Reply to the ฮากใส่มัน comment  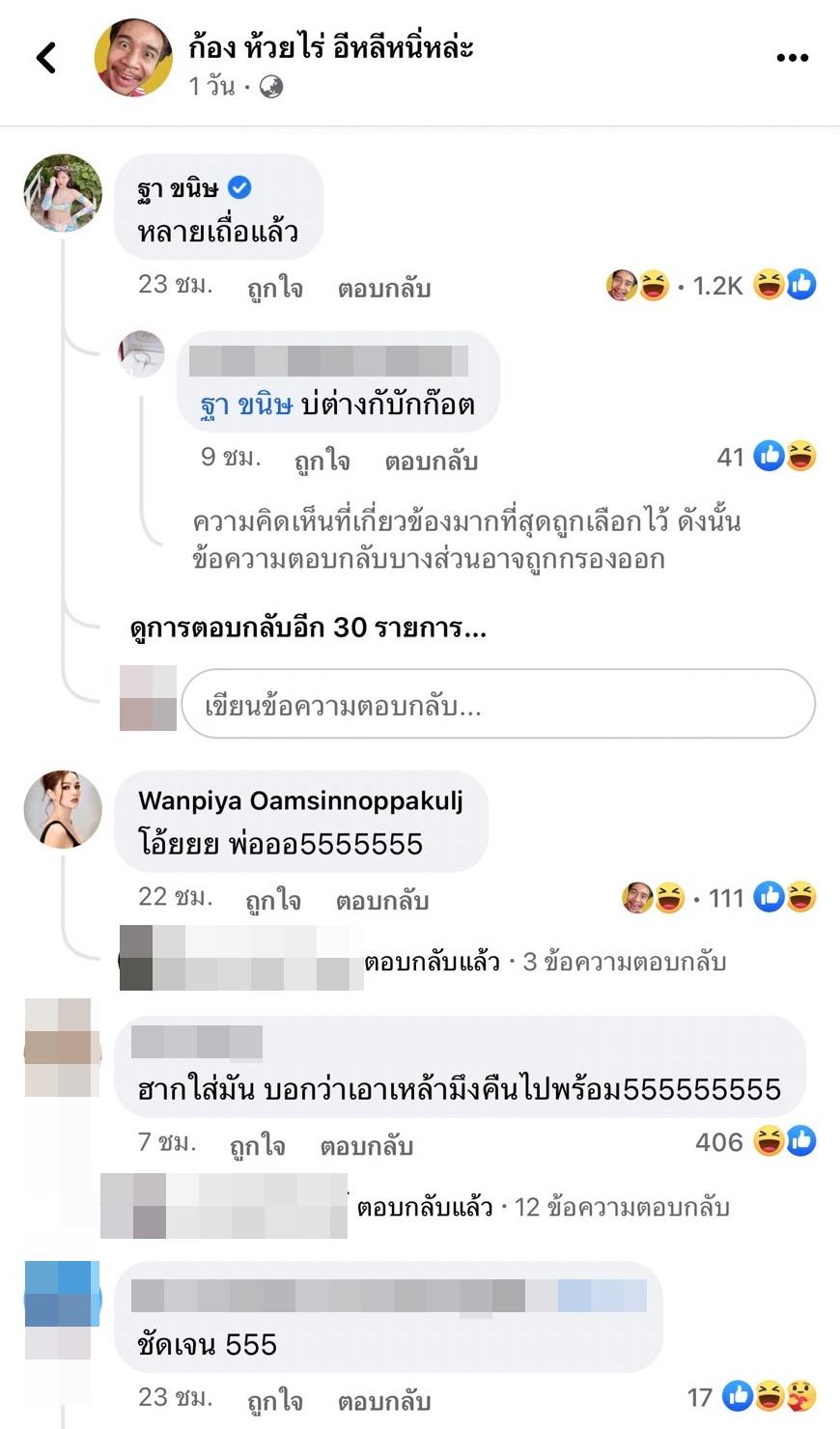[366, 1145]
